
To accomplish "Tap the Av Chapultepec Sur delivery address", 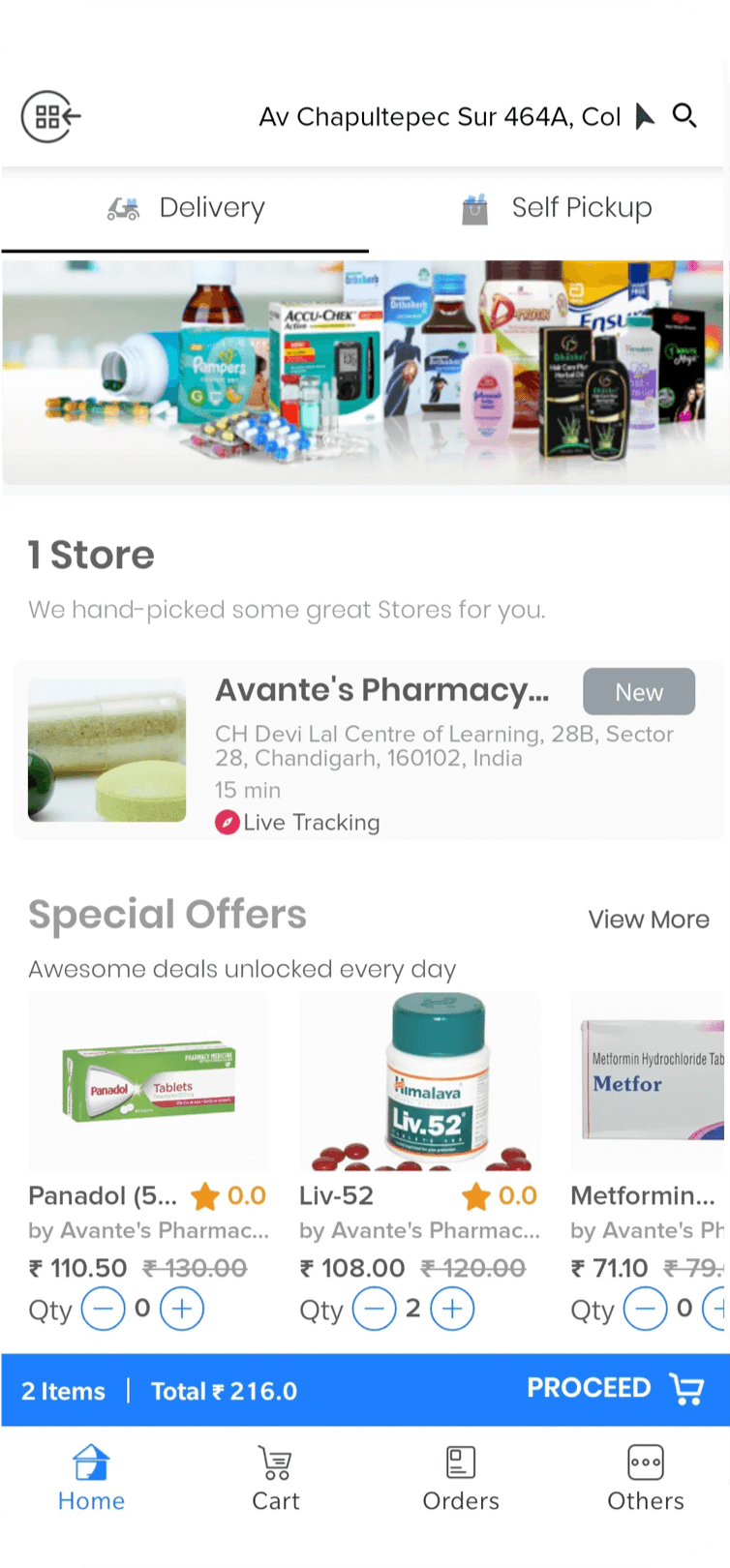I will 439,118.
